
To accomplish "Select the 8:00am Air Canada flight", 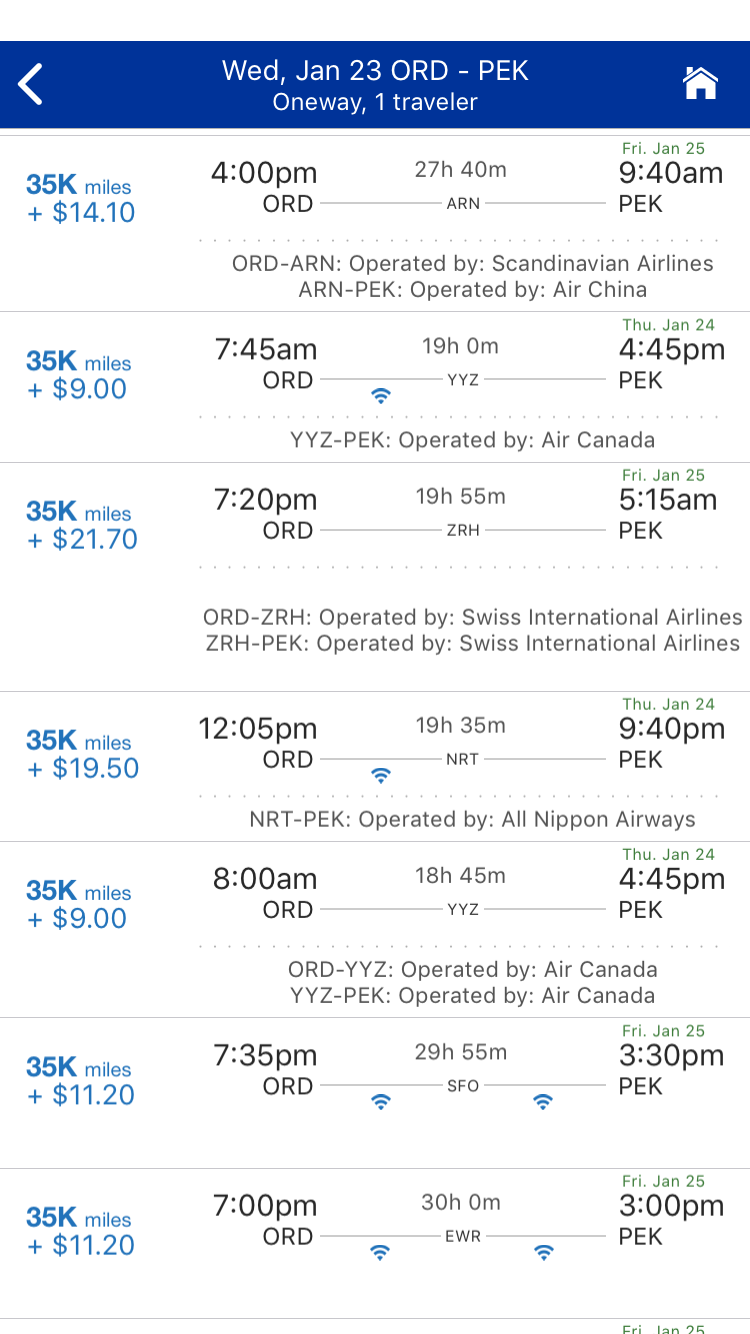I will pos(375,929).
